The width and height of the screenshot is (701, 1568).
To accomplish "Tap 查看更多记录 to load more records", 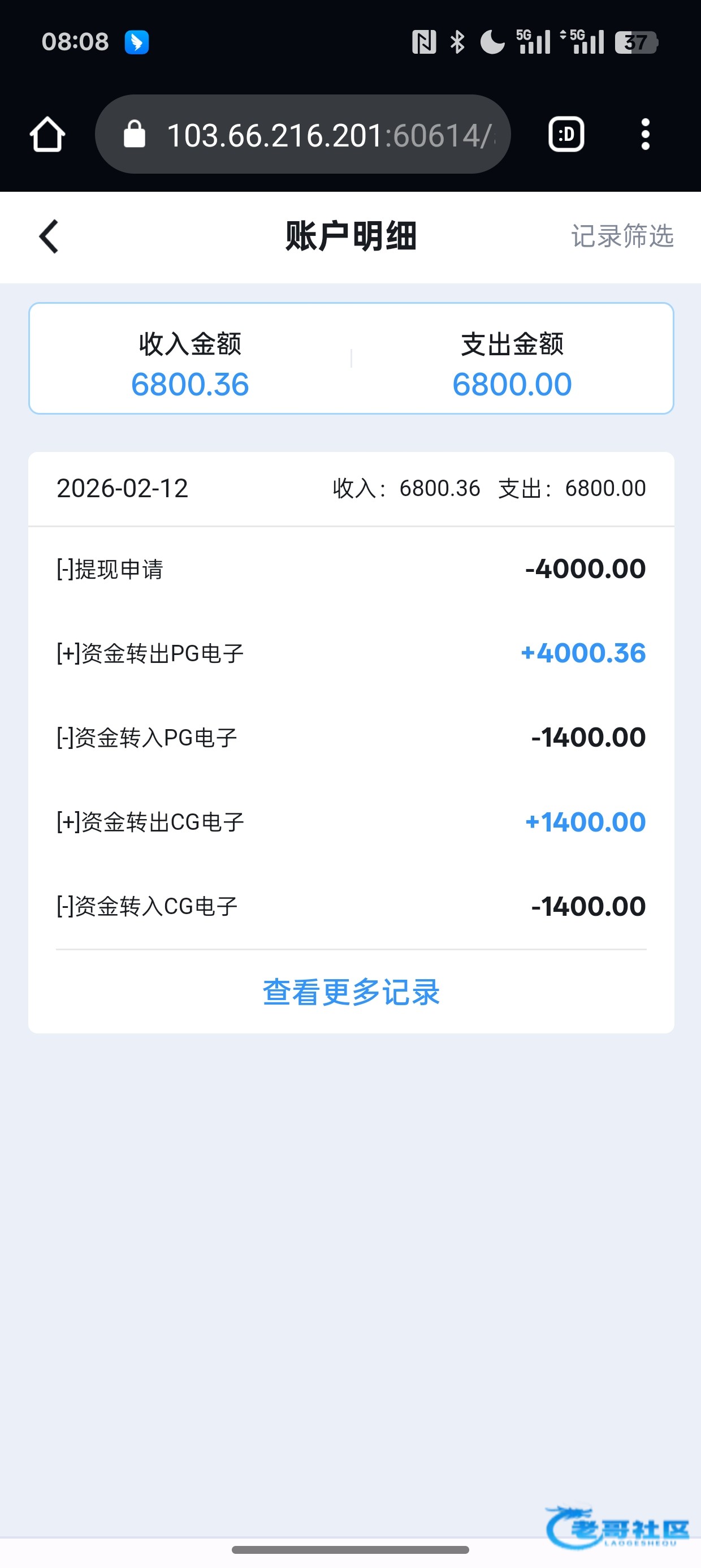I will [x=351, y=992].
